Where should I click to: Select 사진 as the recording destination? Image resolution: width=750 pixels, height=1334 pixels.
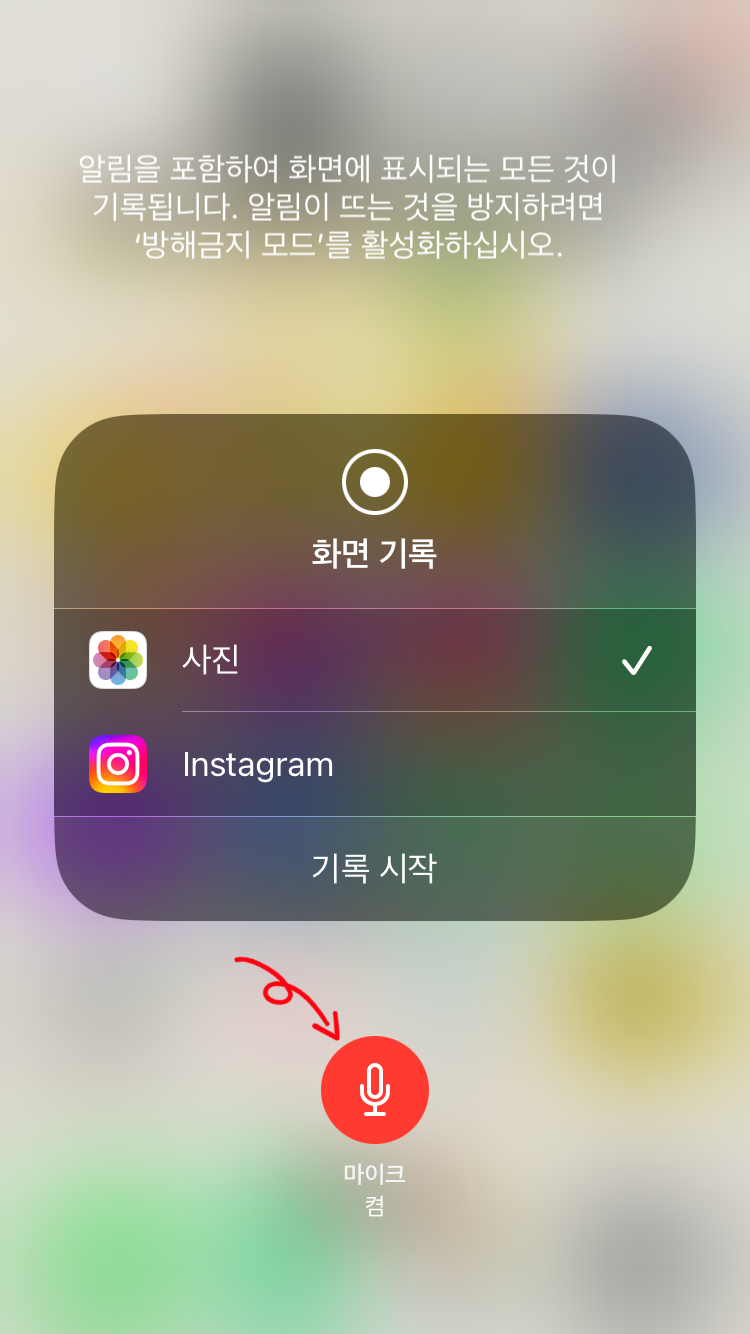point(374,660)
